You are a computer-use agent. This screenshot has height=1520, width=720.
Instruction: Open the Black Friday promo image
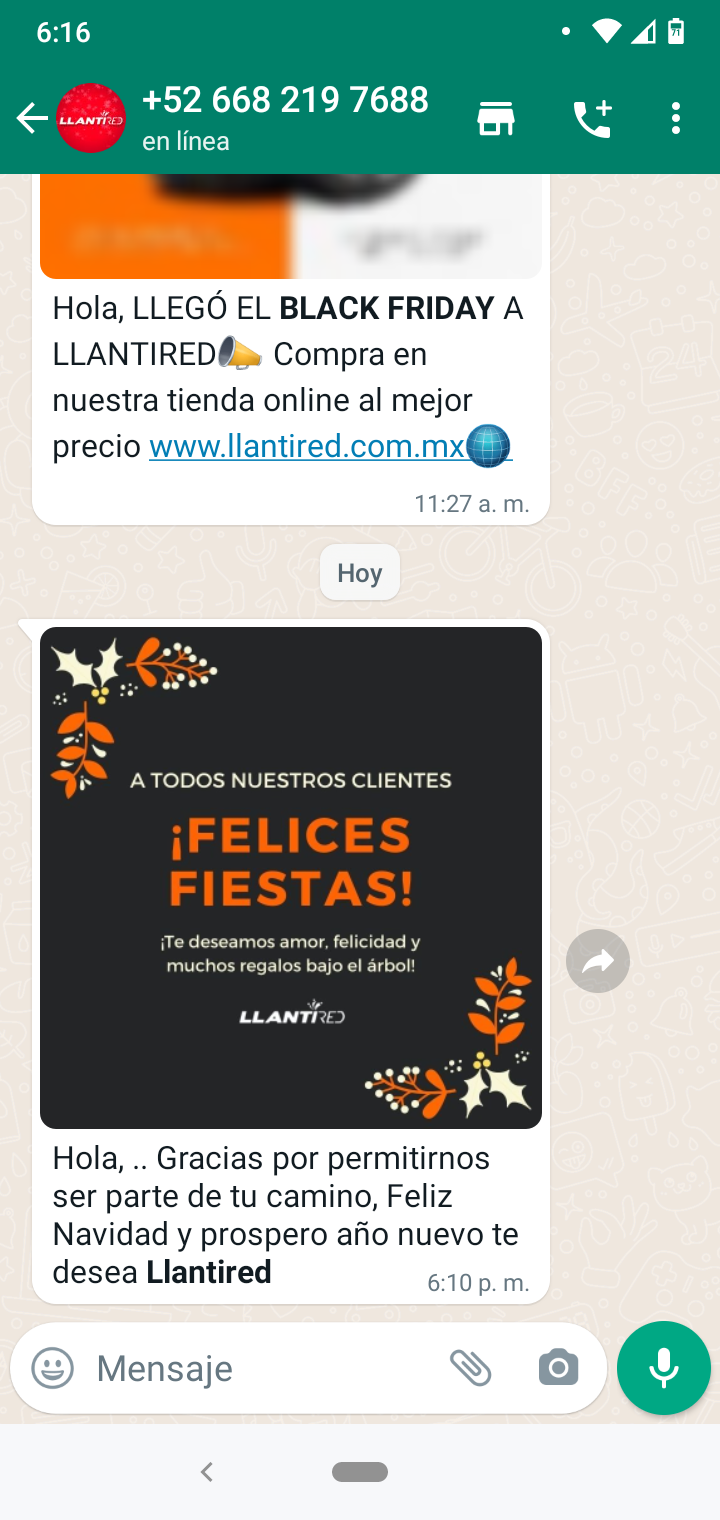click(x=291, y=227)
